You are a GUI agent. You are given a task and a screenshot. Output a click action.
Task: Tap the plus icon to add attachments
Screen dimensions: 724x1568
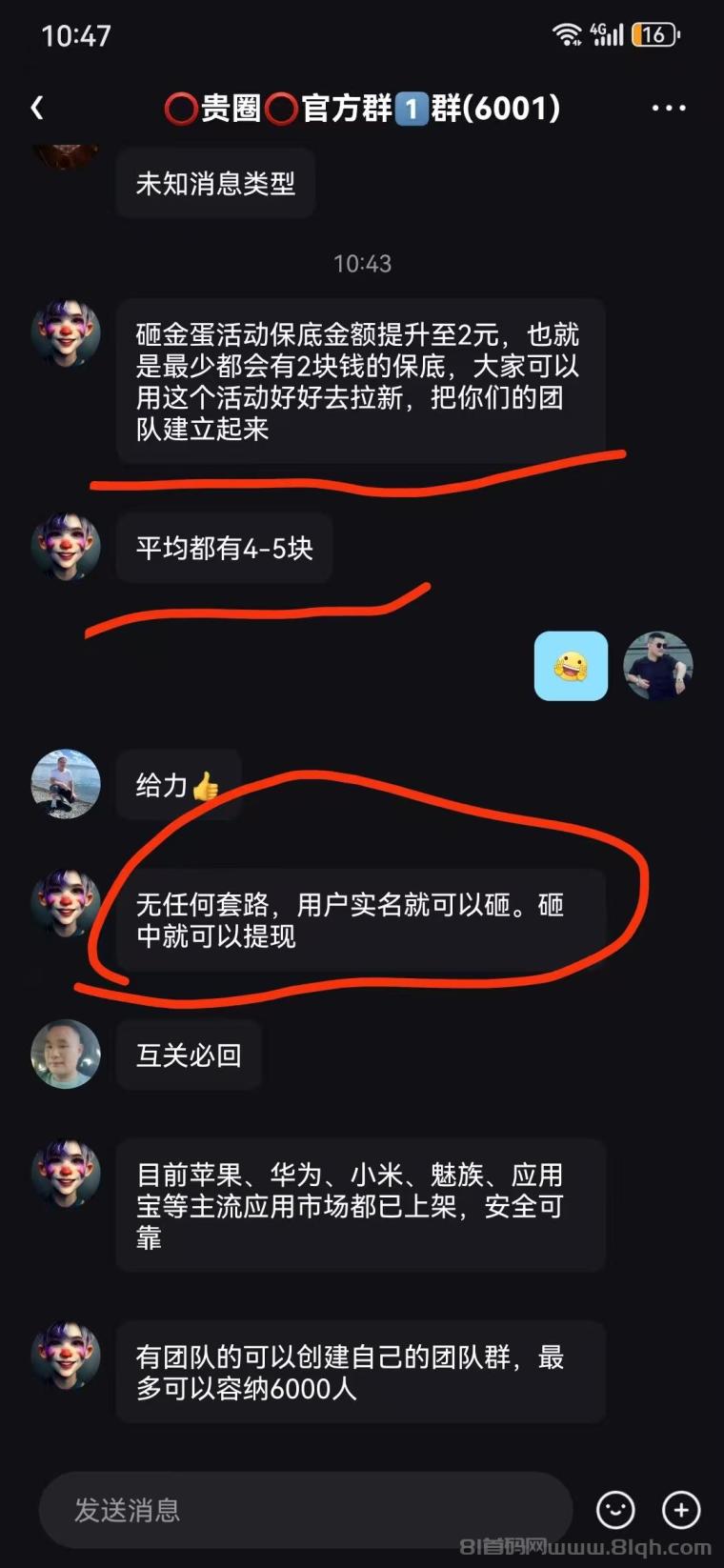(x=681, y=1511)
